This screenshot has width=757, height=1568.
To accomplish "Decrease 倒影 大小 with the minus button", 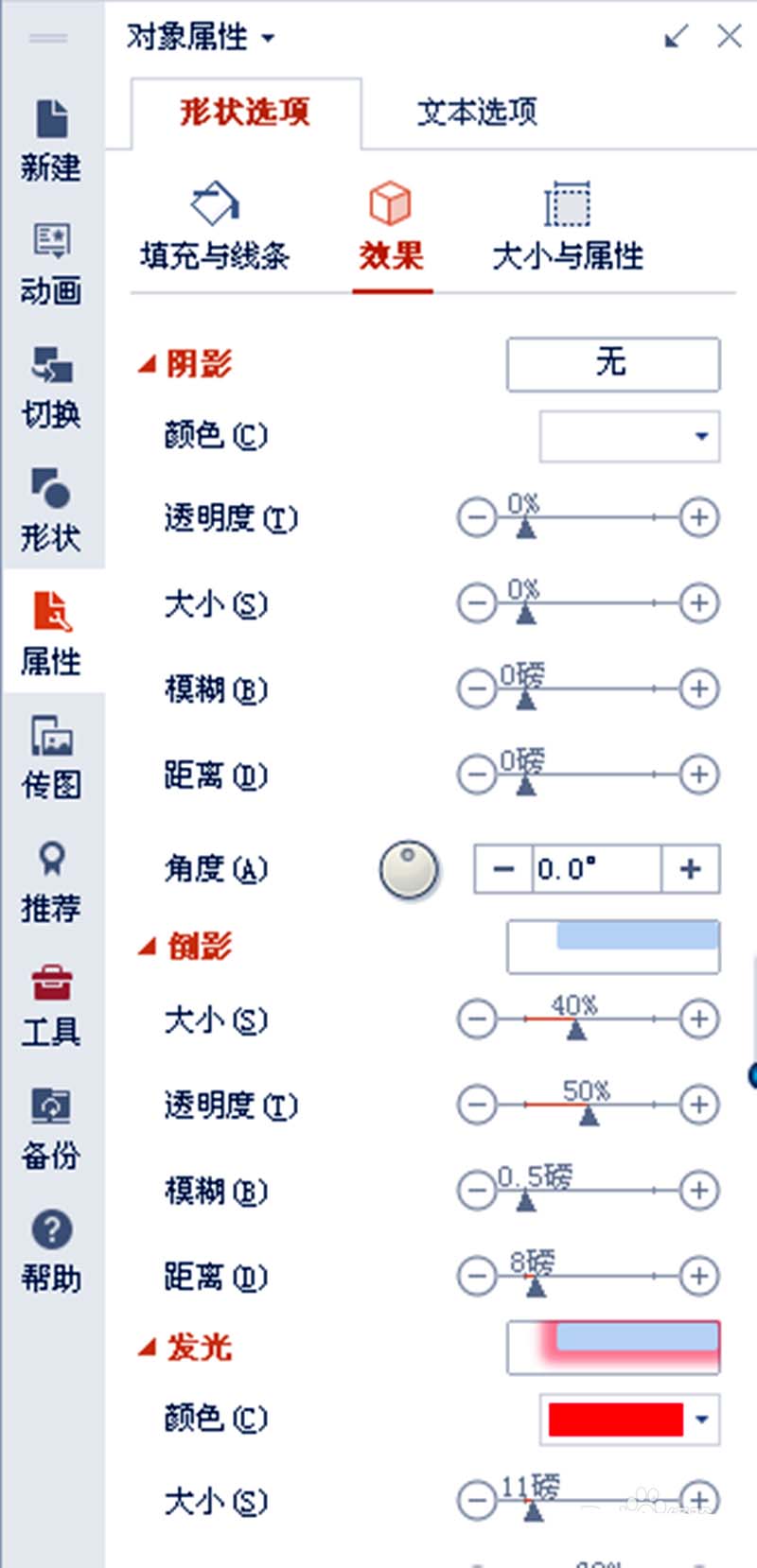I will [x=476, y=1019].
